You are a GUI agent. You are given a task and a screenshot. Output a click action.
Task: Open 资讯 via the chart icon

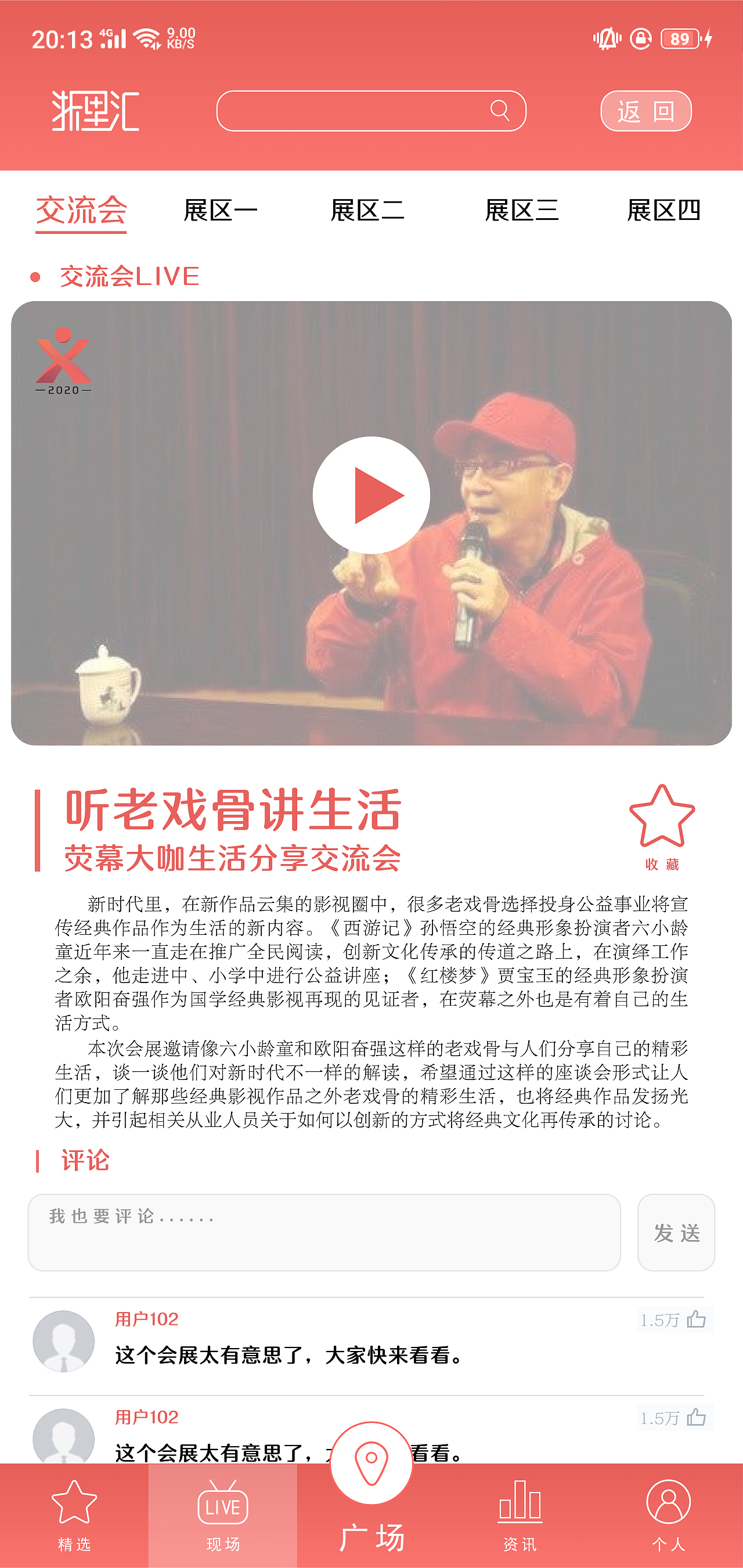[520, 1501]
